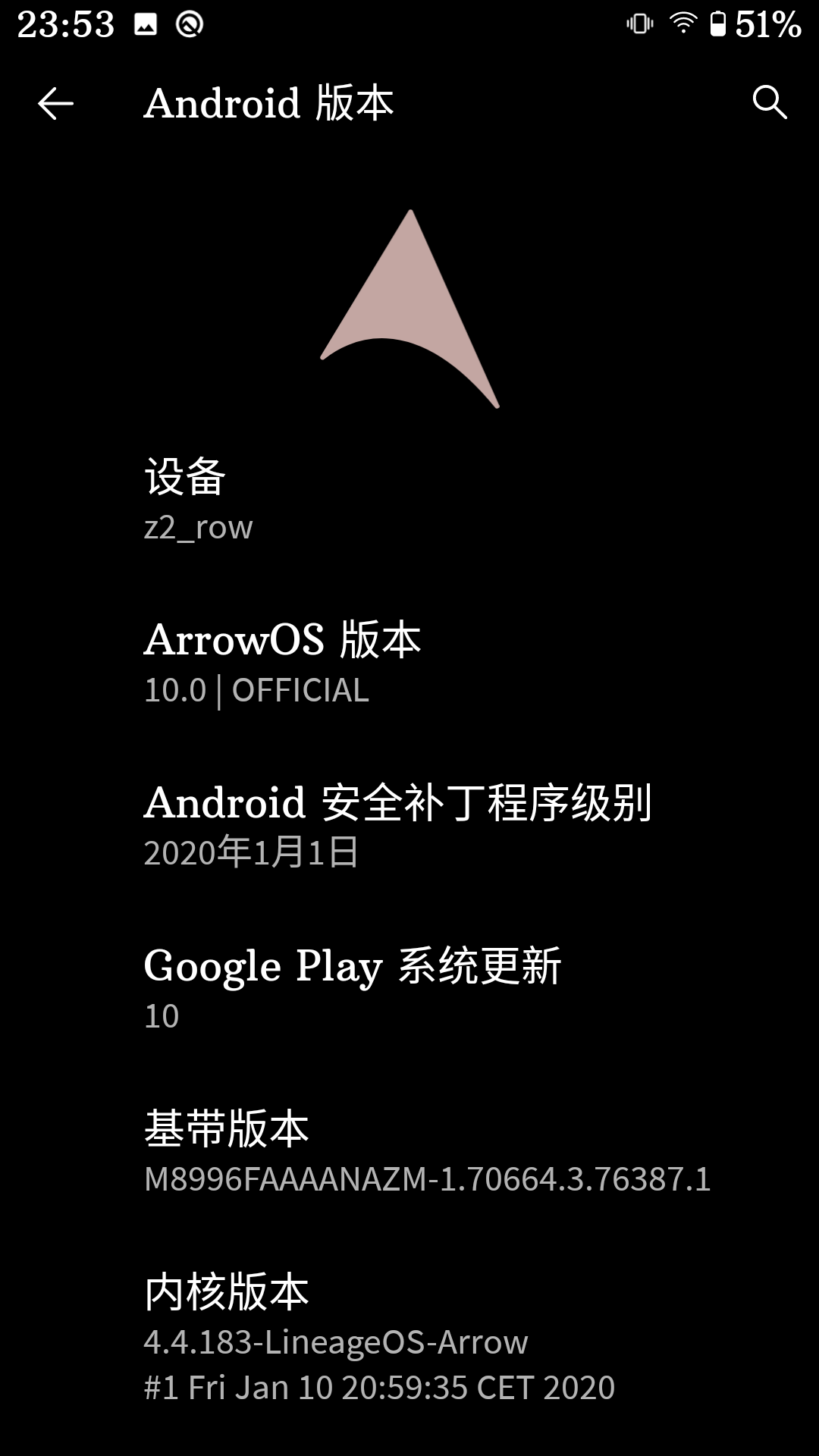
Task: Open Android 安全补丁程序级别 row
Action: pyautogui.click(x=409, y=827)
